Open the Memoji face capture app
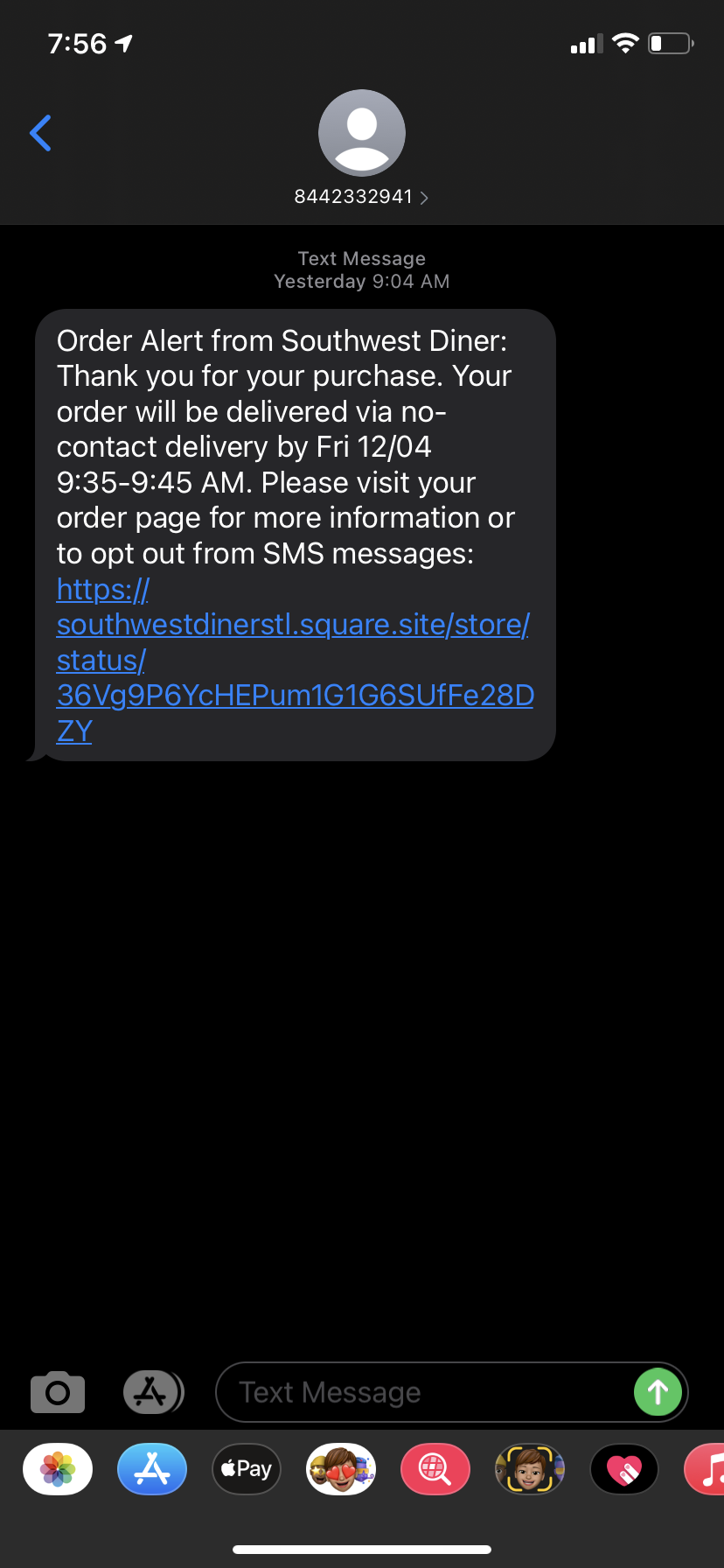 pyautogui.click(x=530, y=1469)
